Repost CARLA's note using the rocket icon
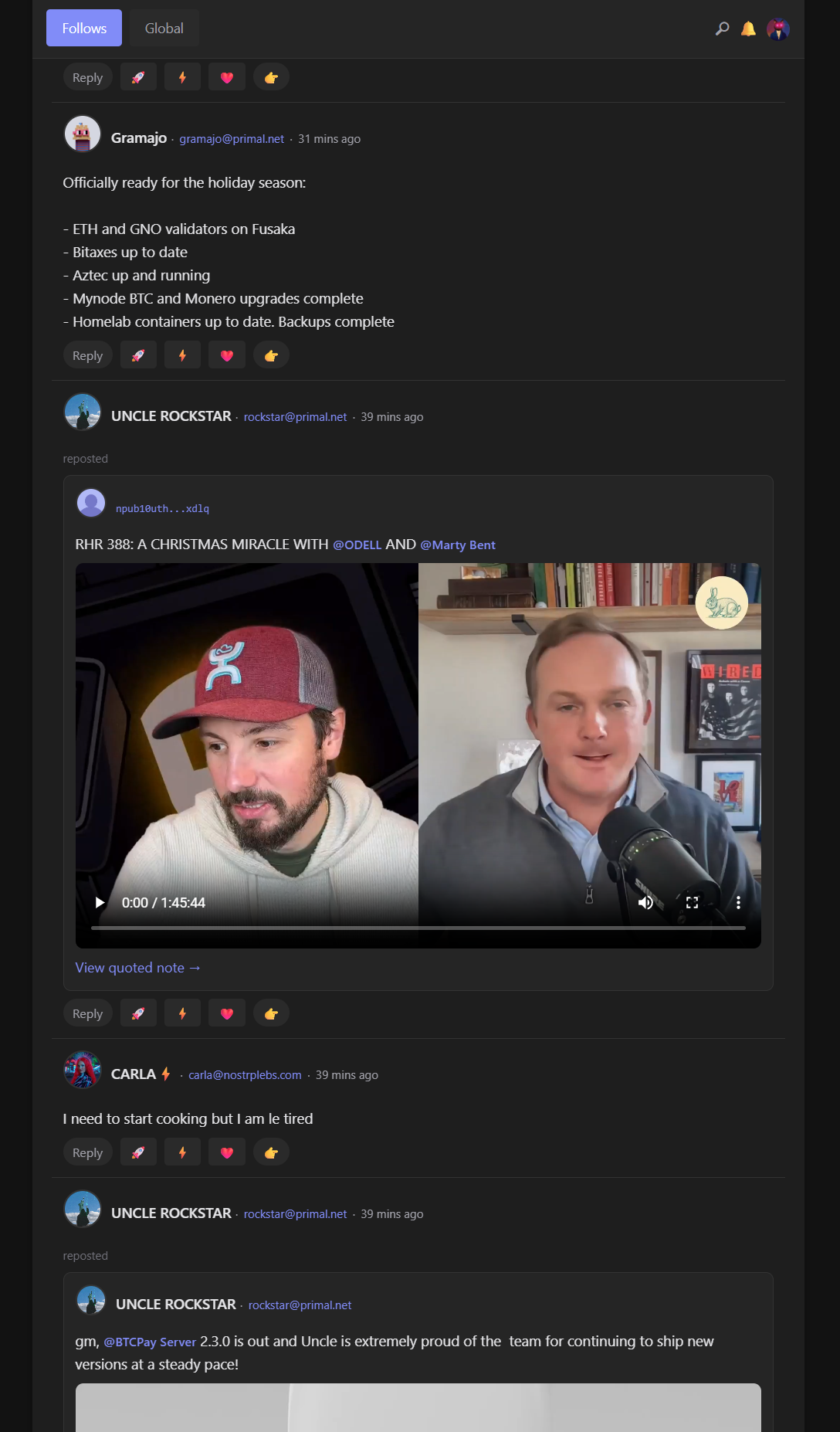 pos(138,1152)
